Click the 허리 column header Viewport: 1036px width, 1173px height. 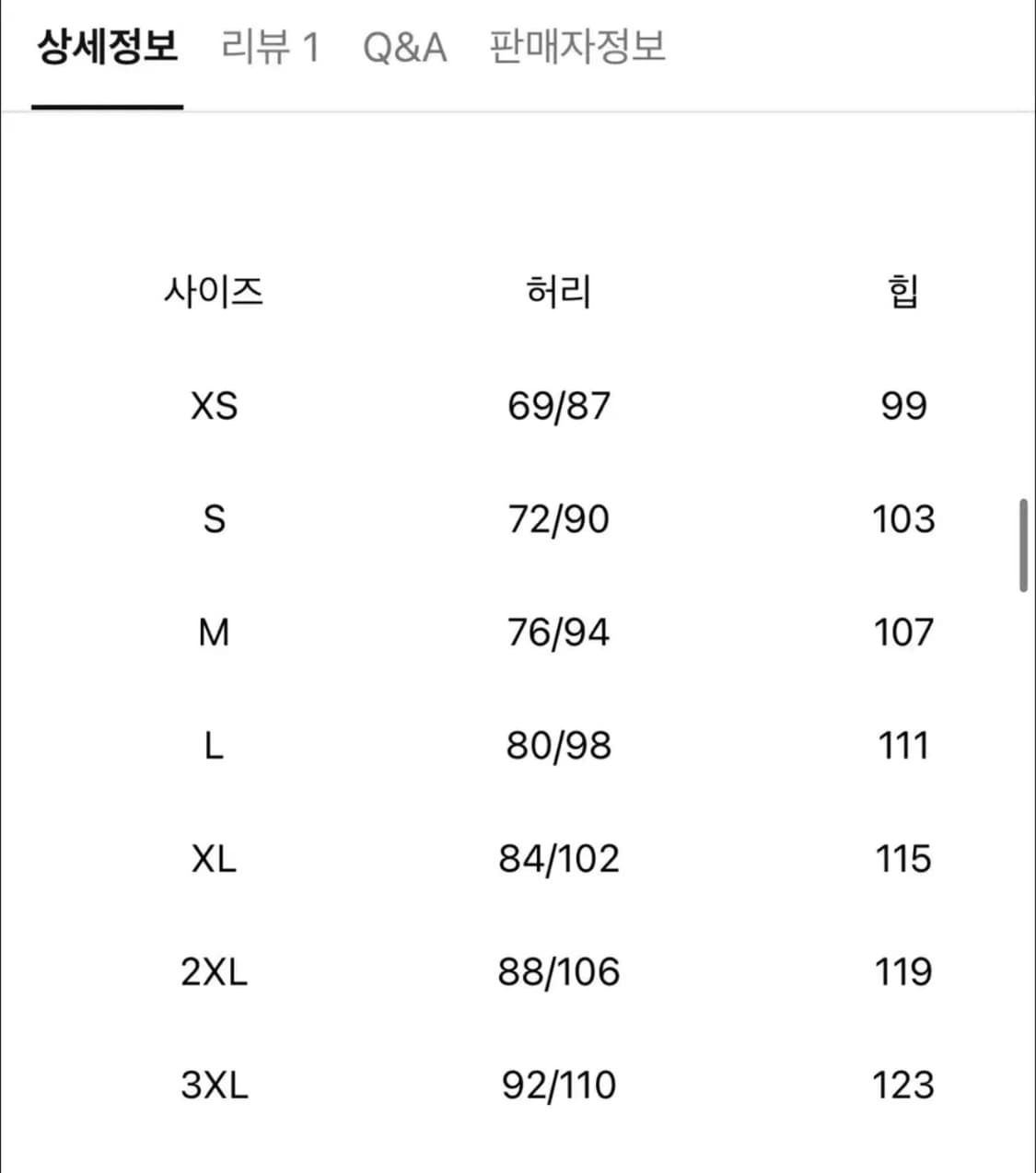click(x=558, y=292)
